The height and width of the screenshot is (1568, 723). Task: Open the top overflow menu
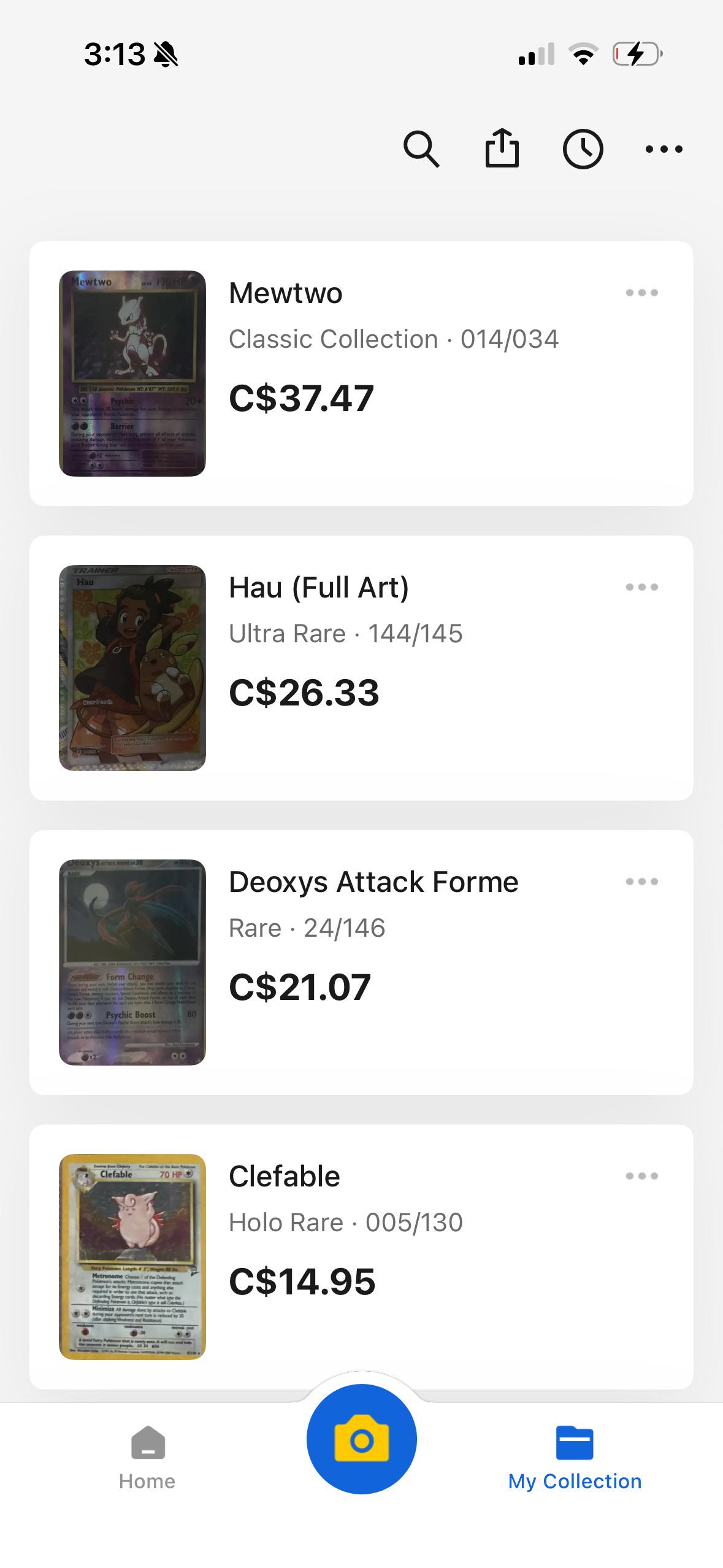[x=664, y=149]
